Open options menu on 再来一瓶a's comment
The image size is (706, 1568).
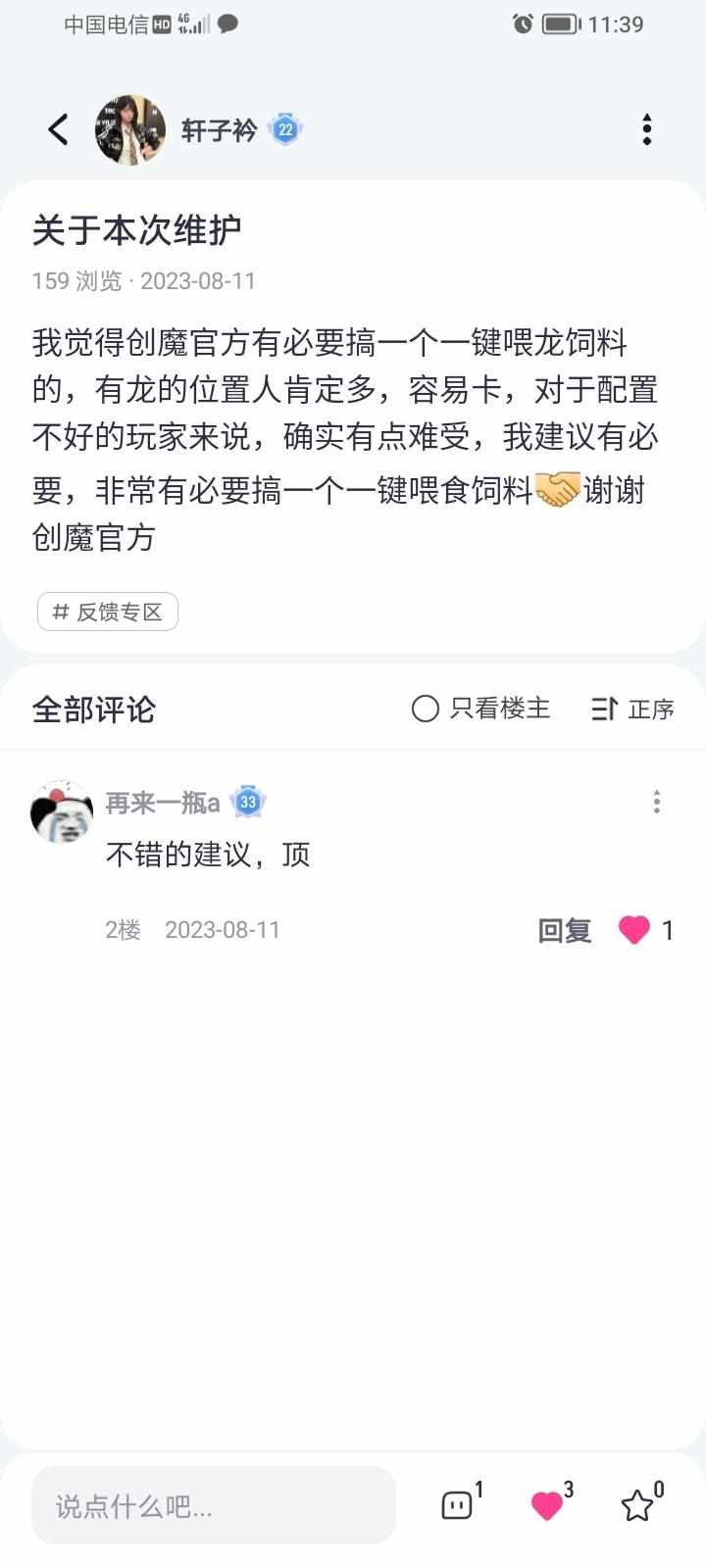pos(657,802)
